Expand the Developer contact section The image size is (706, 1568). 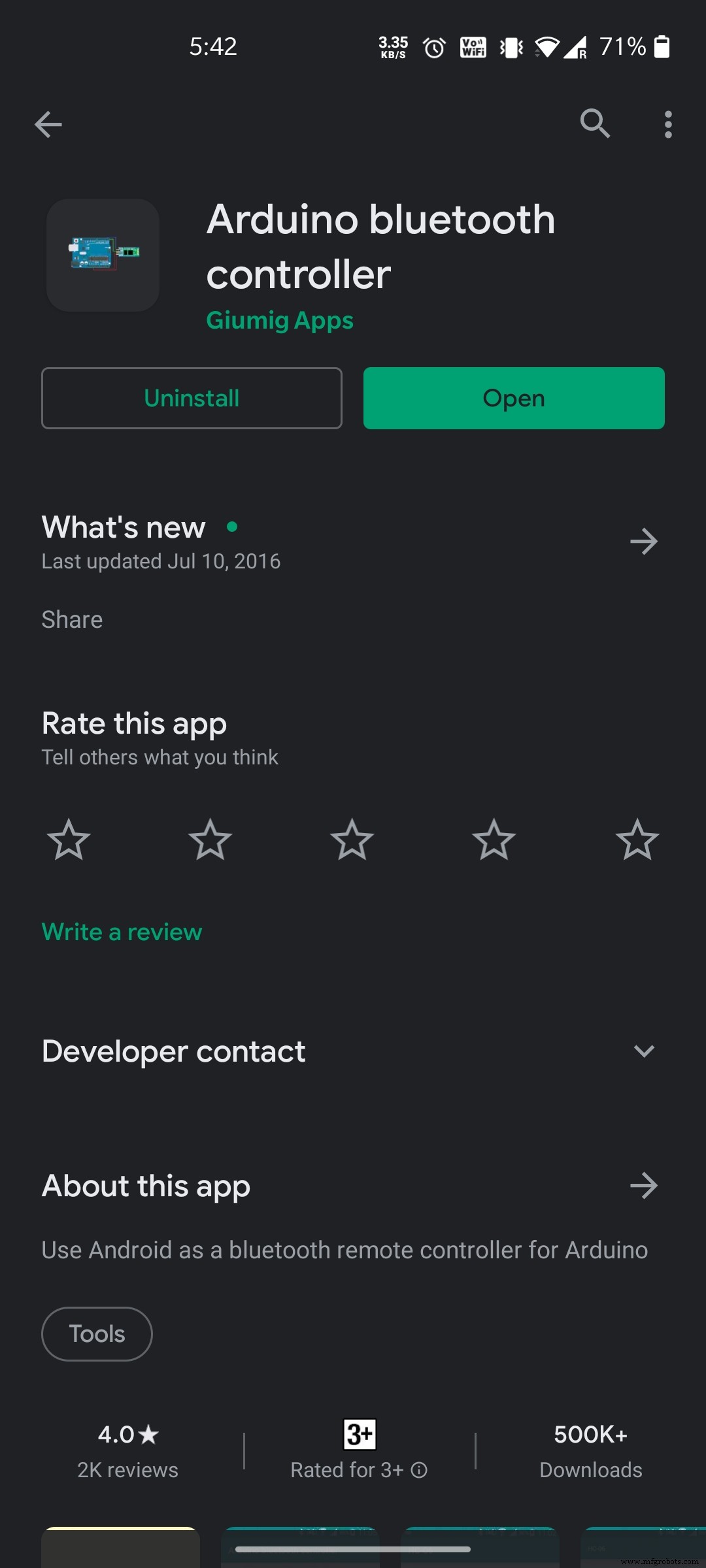(x=645, y=1051)
